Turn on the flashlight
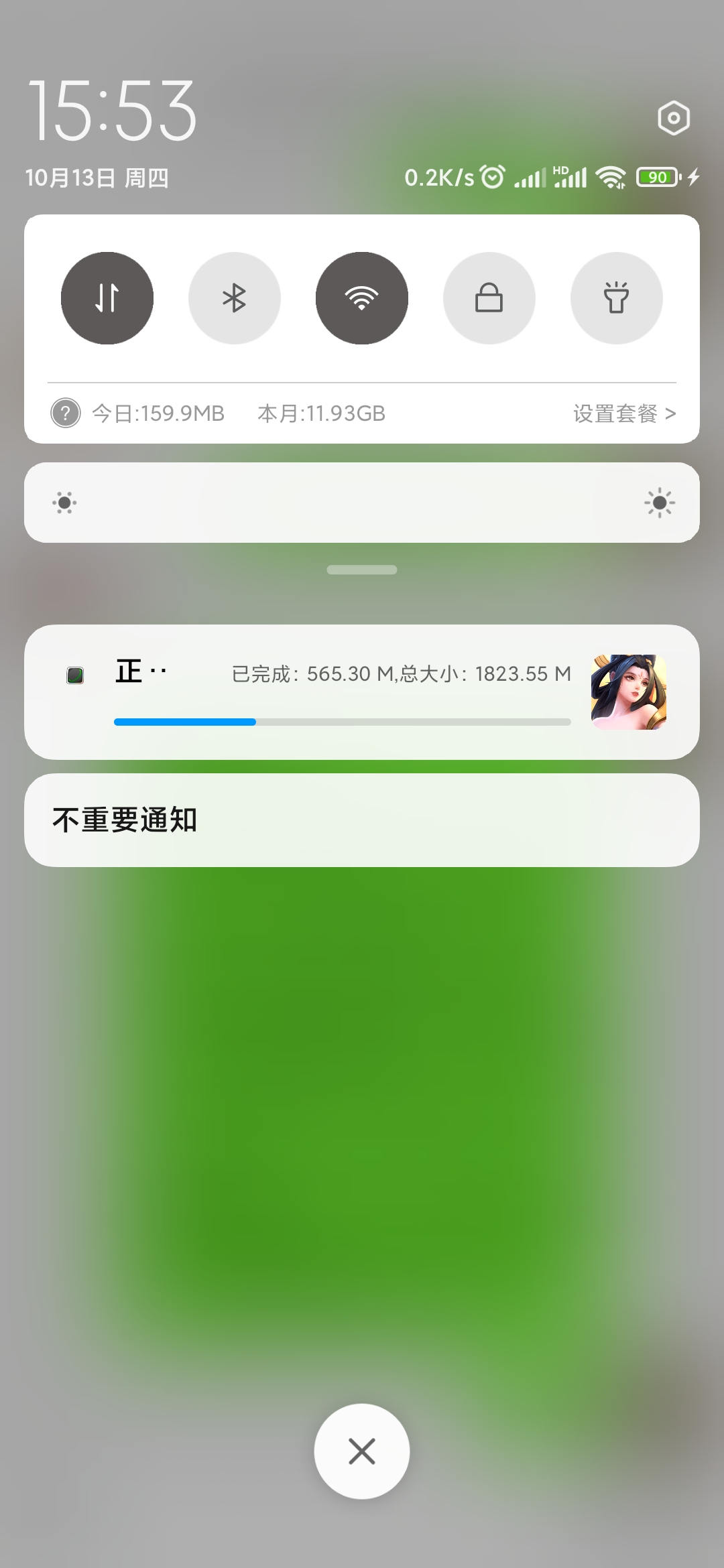The height and width of the screenshot is (1568, 724). [616, 298]
